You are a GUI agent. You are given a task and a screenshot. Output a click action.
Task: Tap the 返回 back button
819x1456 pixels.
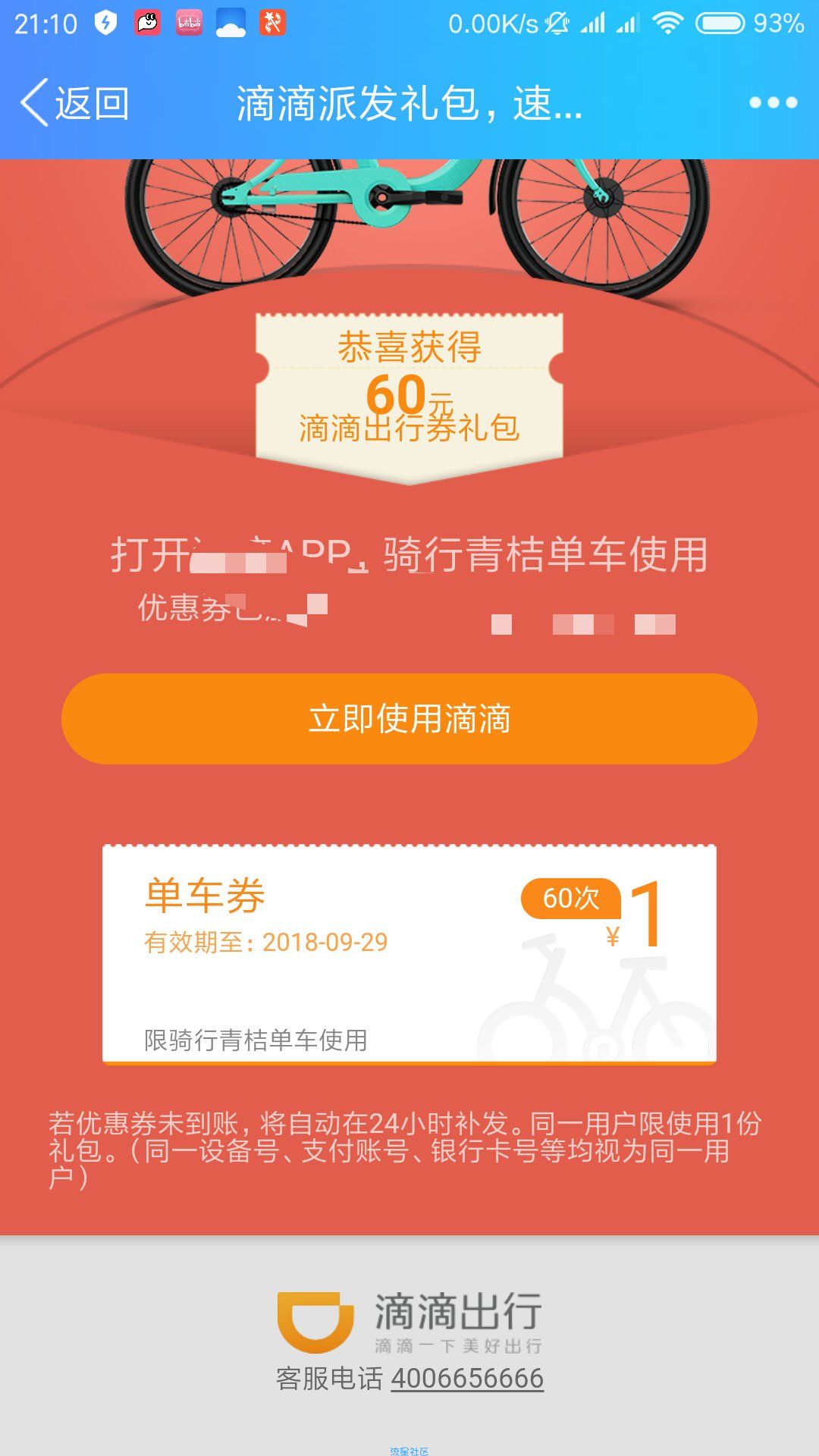[74, 103]
